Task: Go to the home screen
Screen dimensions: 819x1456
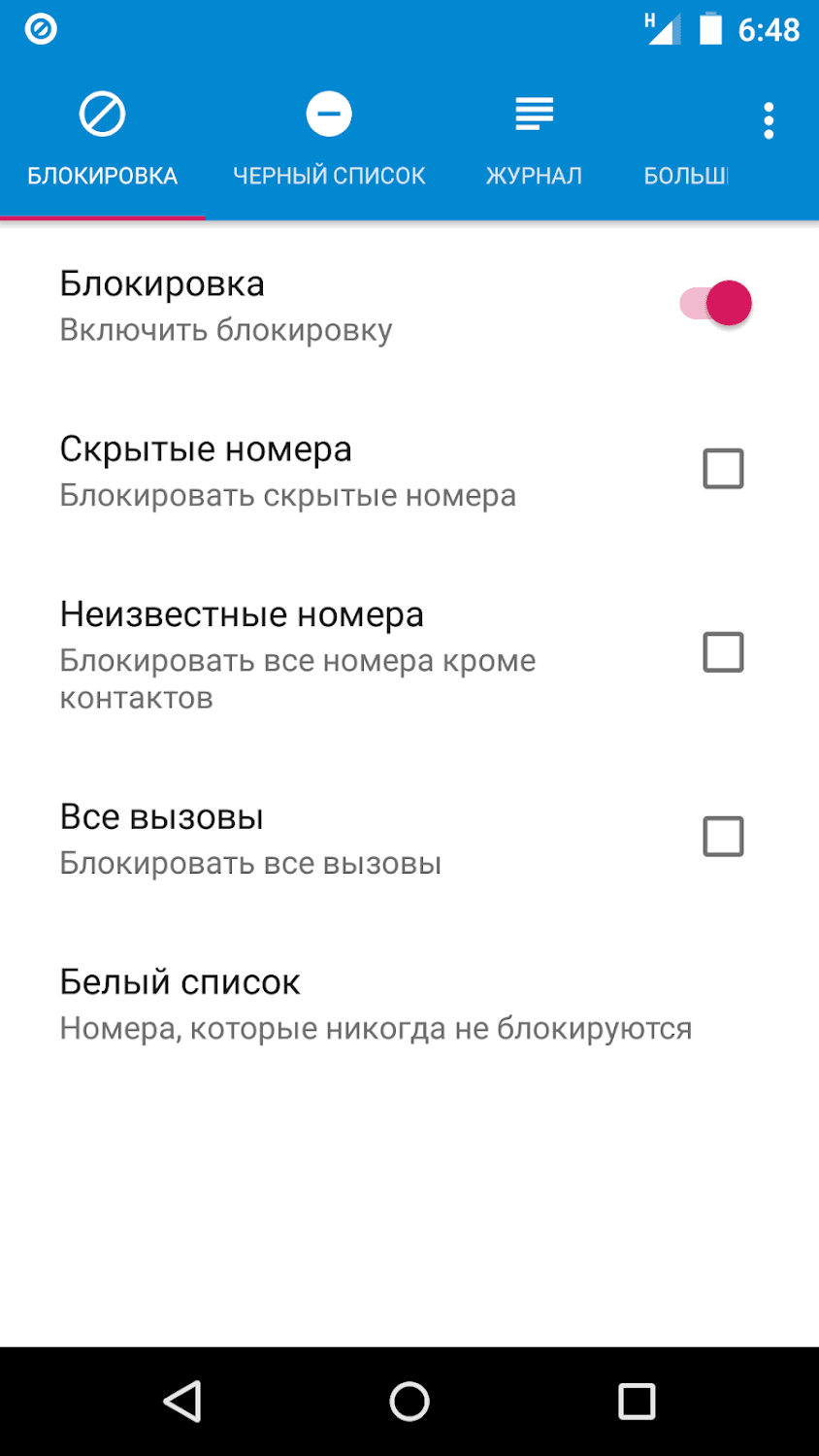Action: coord(409,1402)
